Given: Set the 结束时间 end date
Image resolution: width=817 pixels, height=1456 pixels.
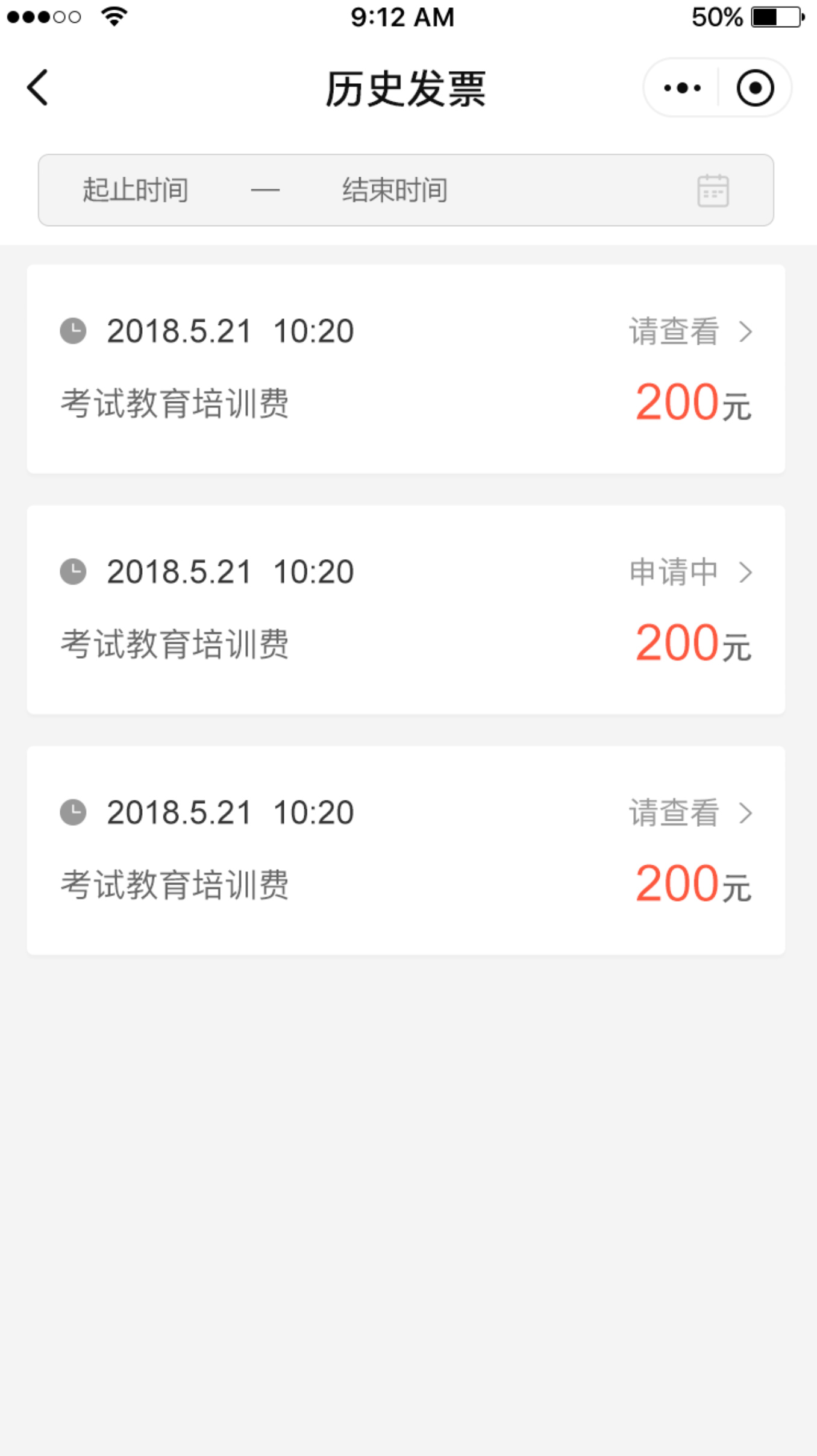Looking at the screenshot, I should point(395,190).
